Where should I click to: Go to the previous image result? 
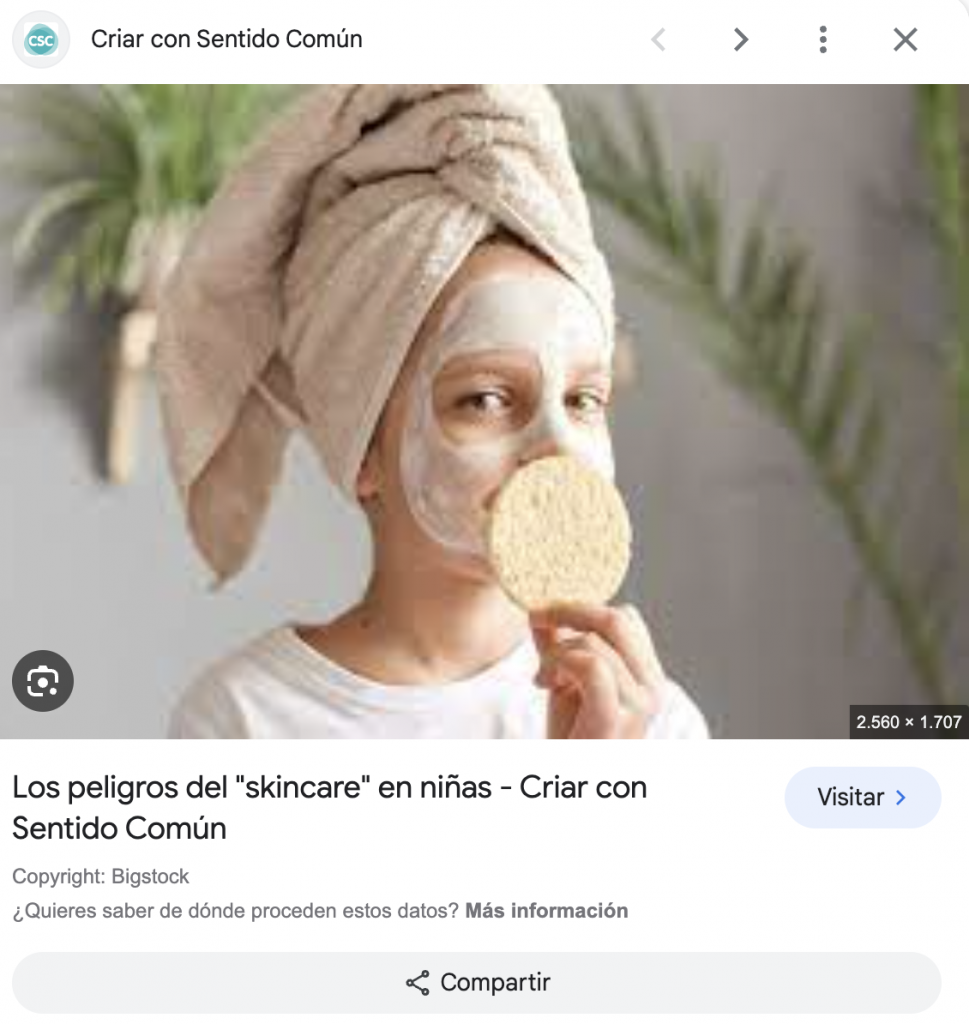pos(658,40)
